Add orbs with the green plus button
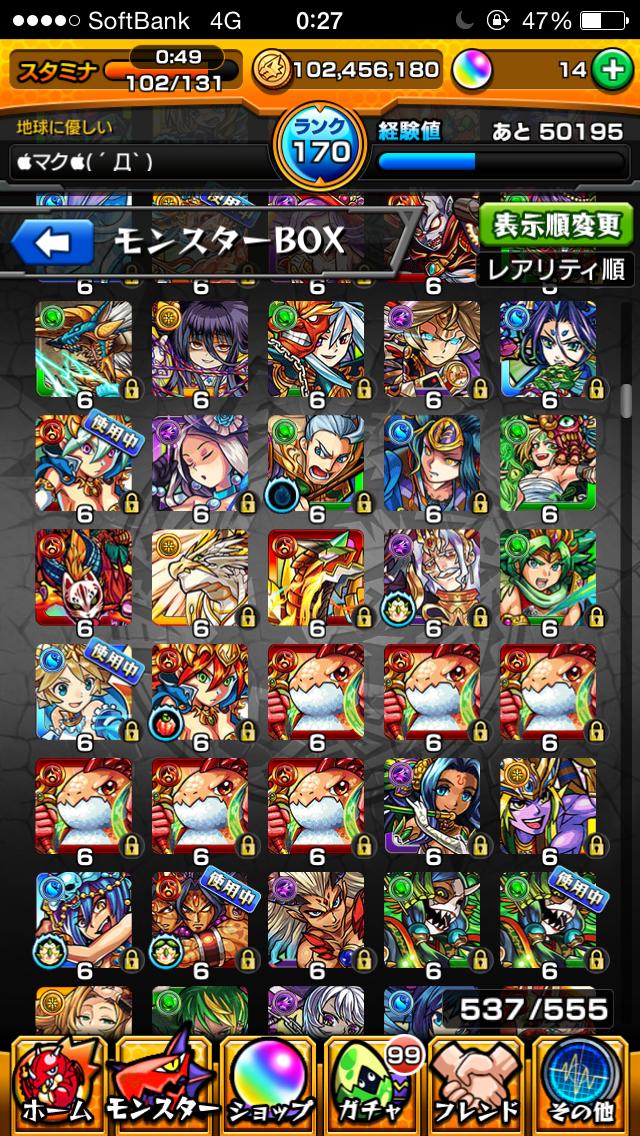 click(608, 69)
